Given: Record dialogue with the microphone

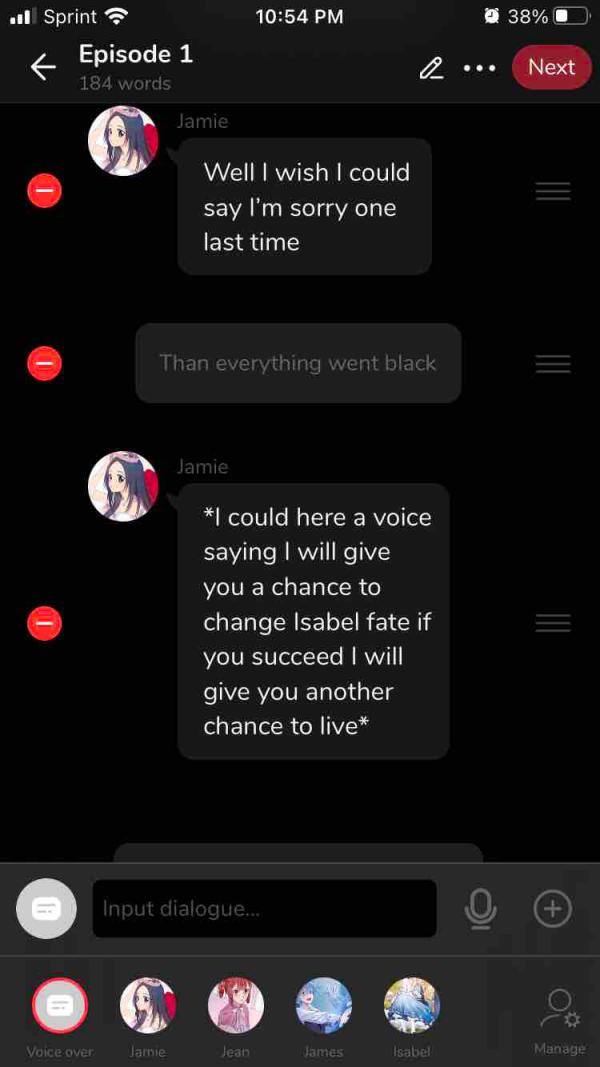Looking at the screenshot, I should [480, 908].
